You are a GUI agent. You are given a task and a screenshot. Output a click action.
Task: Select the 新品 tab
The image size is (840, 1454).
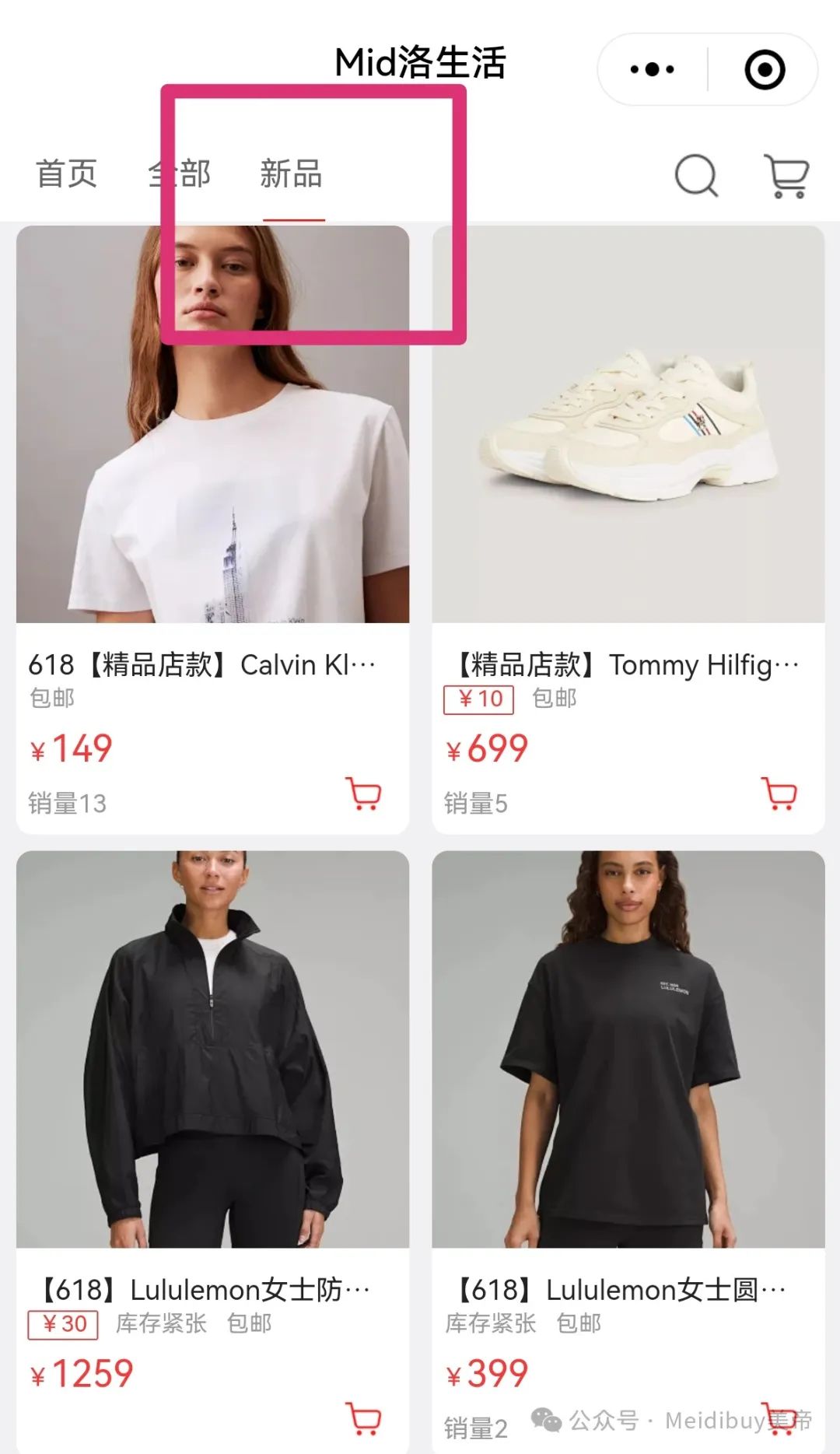(x=291, y=173)
